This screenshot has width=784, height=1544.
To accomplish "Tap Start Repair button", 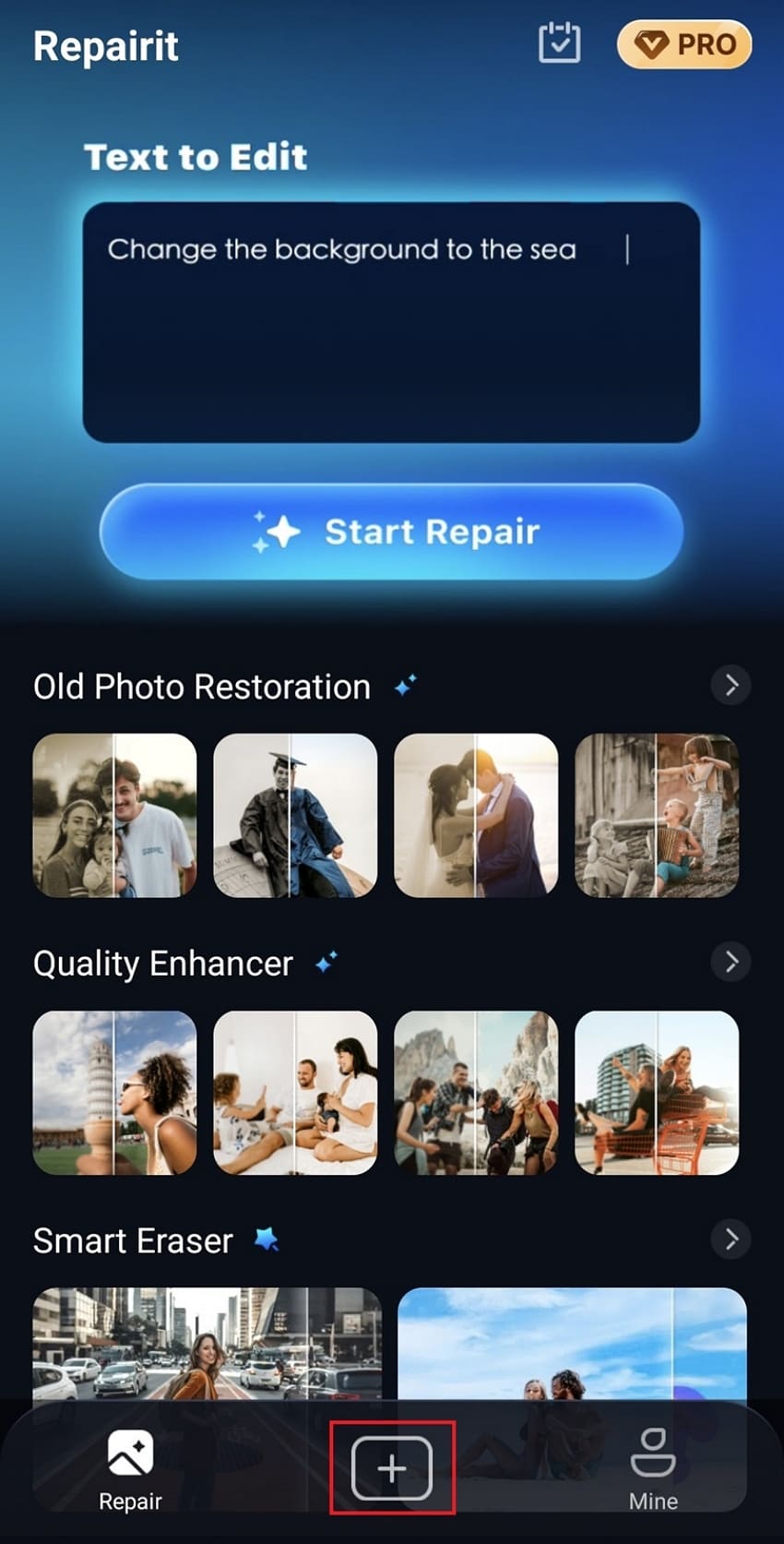I will pos(391,532).
